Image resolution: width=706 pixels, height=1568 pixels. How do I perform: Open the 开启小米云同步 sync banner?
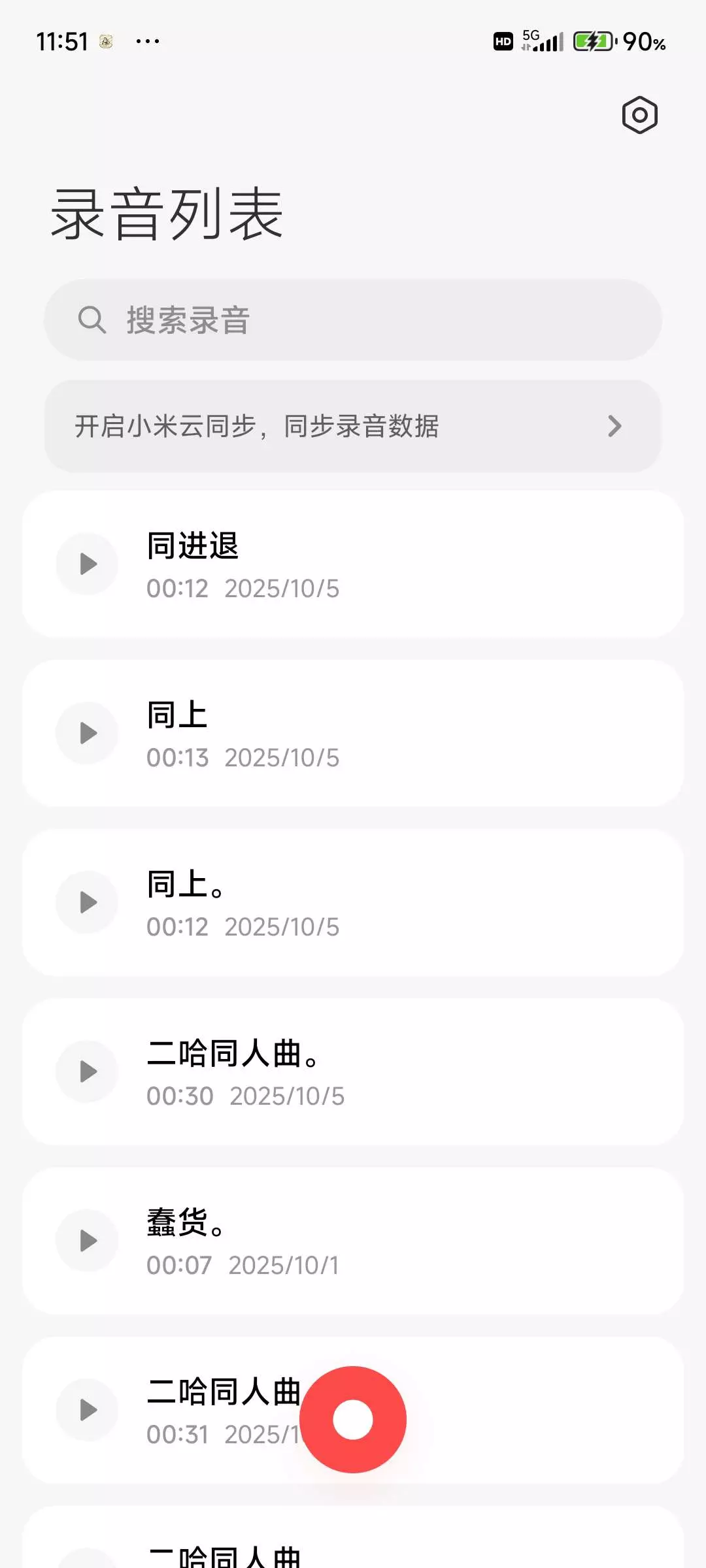tap(353, 426)
